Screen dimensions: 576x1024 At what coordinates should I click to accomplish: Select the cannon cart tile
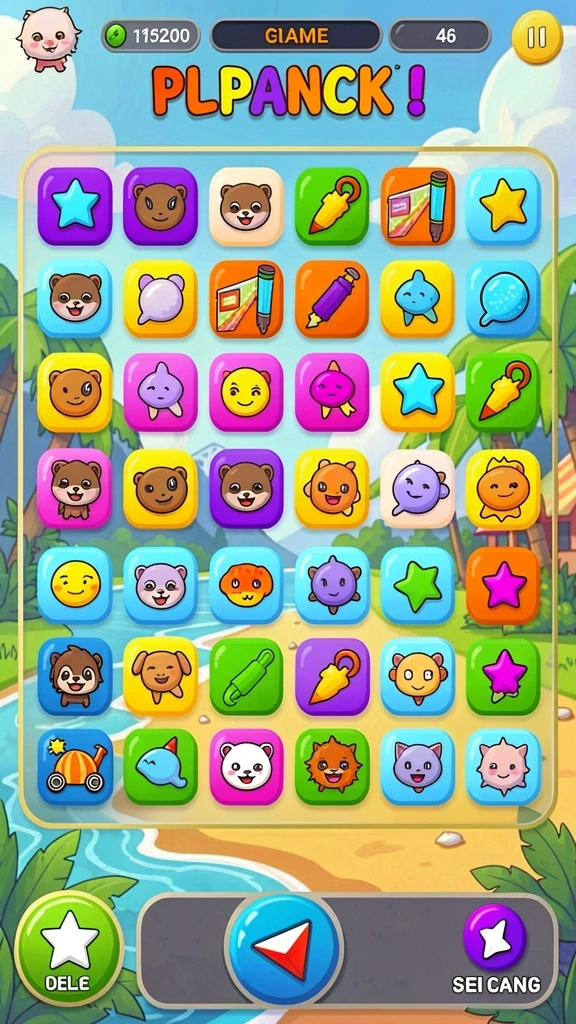pos(75,767)
